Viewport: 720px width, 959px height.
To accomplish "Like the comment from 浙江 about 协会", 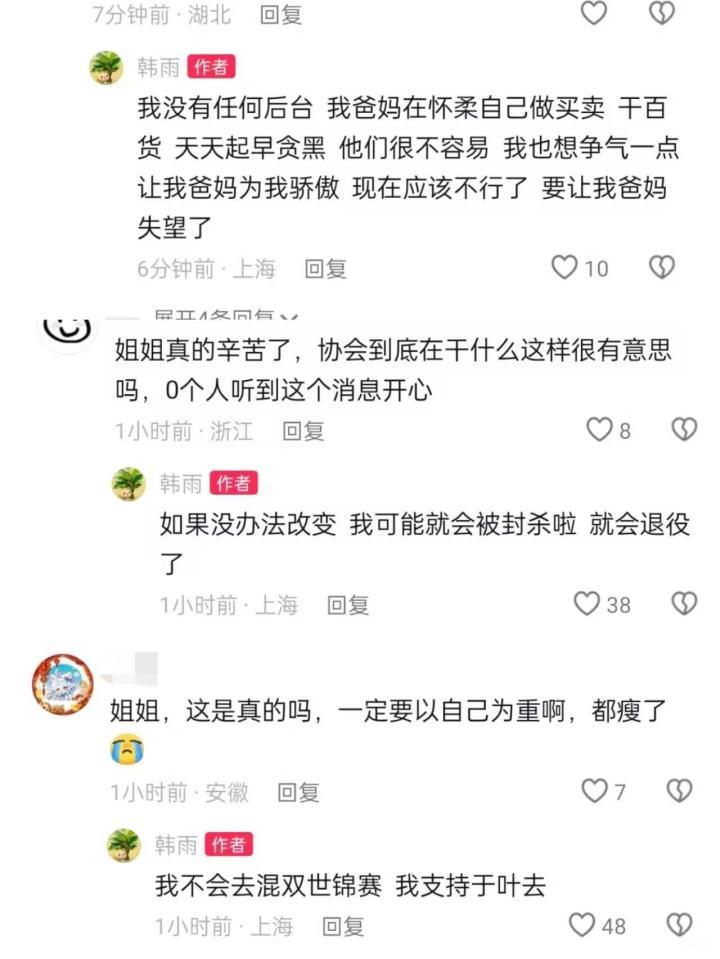I will tap(599, 430).
